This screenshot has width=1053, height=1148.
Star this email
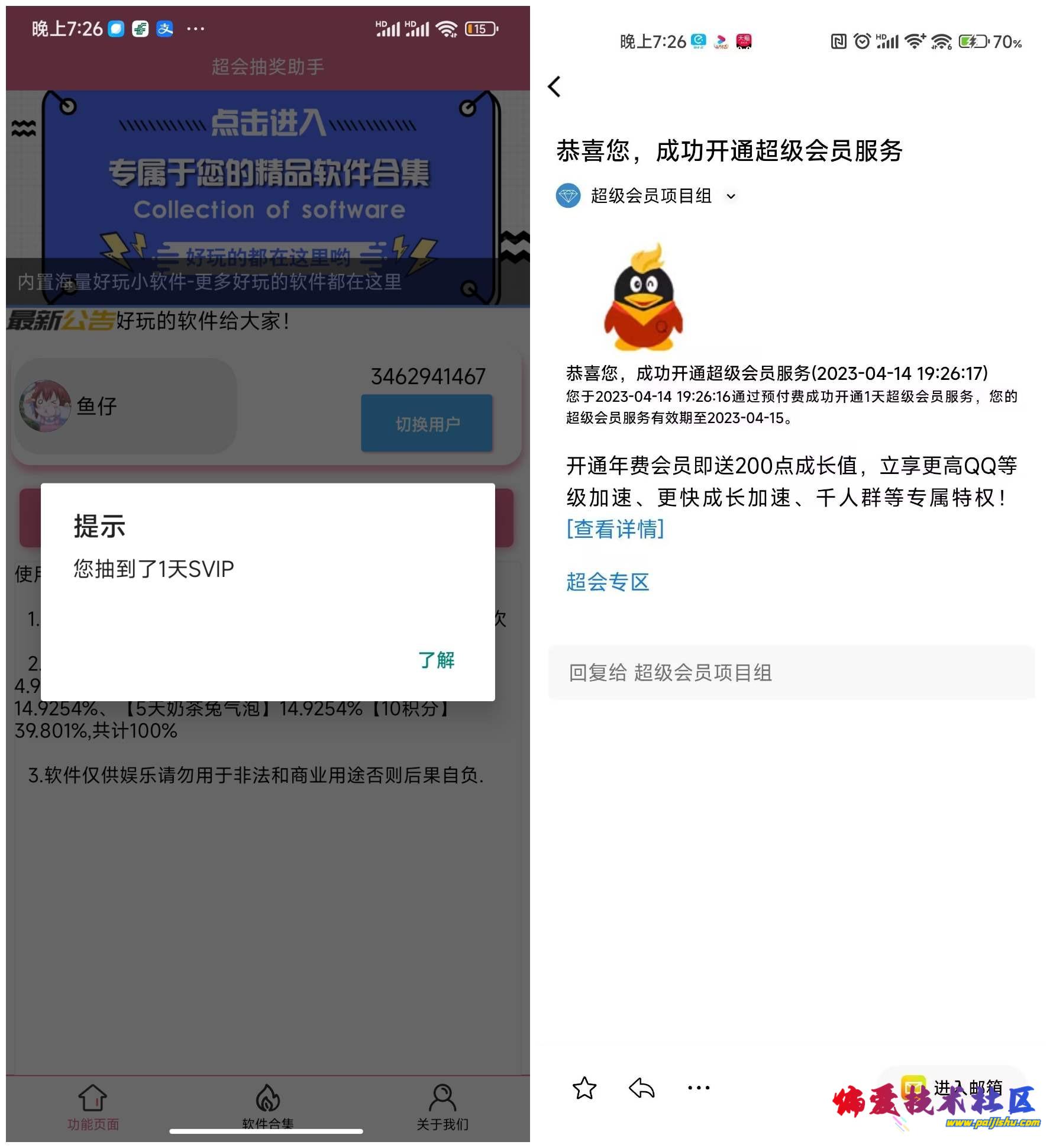[584, 1088]
